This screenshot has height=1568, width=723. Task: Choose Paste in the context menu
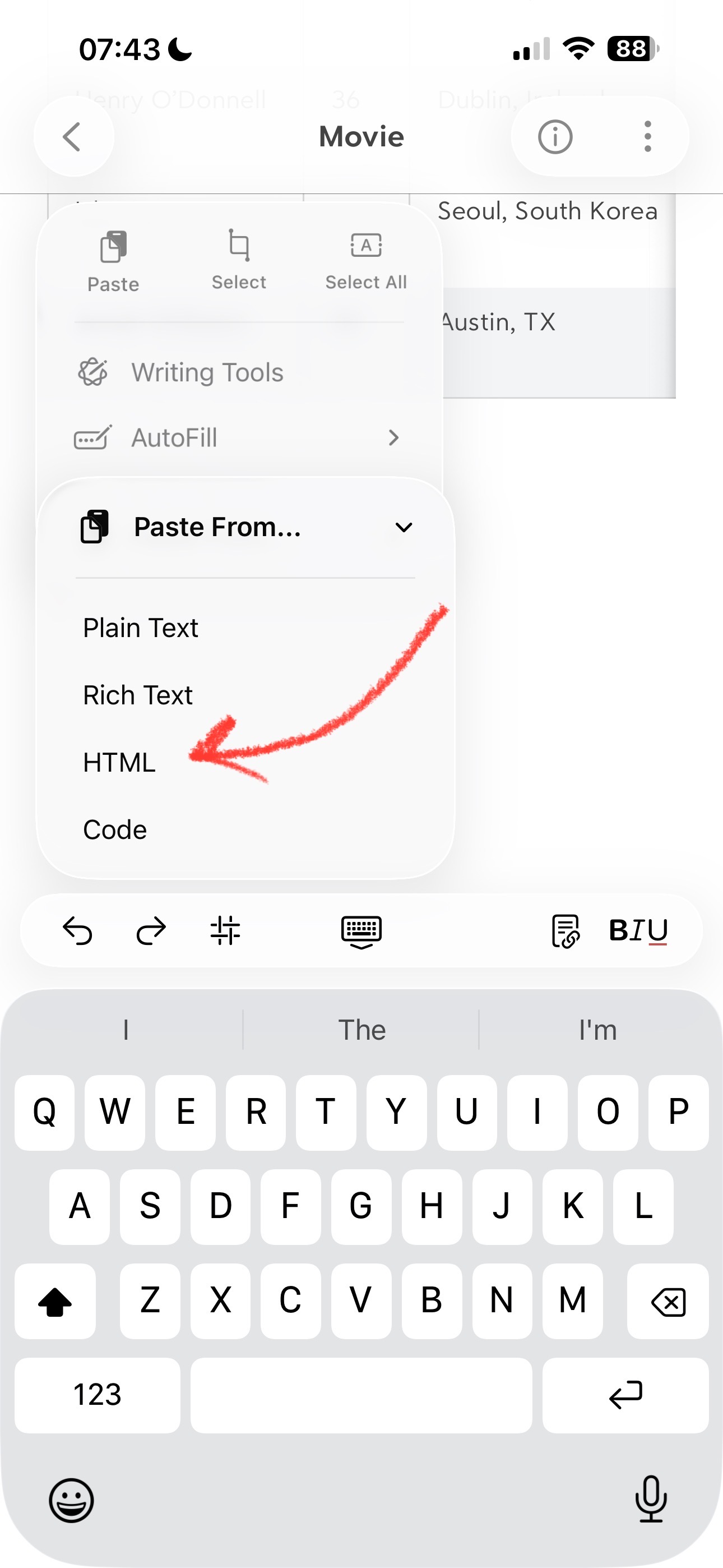tap(113, 262)
